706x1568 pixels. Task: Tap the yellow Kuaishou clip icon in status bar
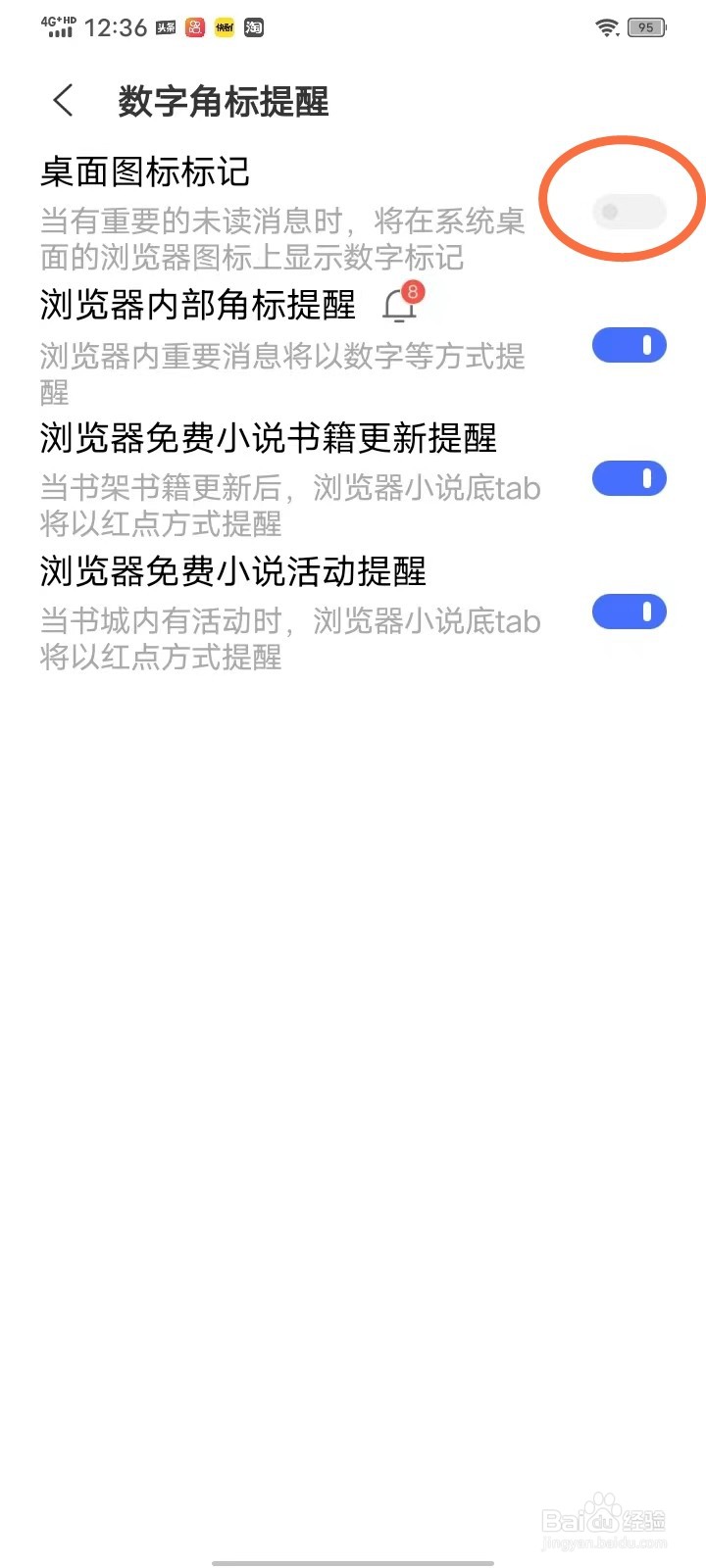pos(223,27)
